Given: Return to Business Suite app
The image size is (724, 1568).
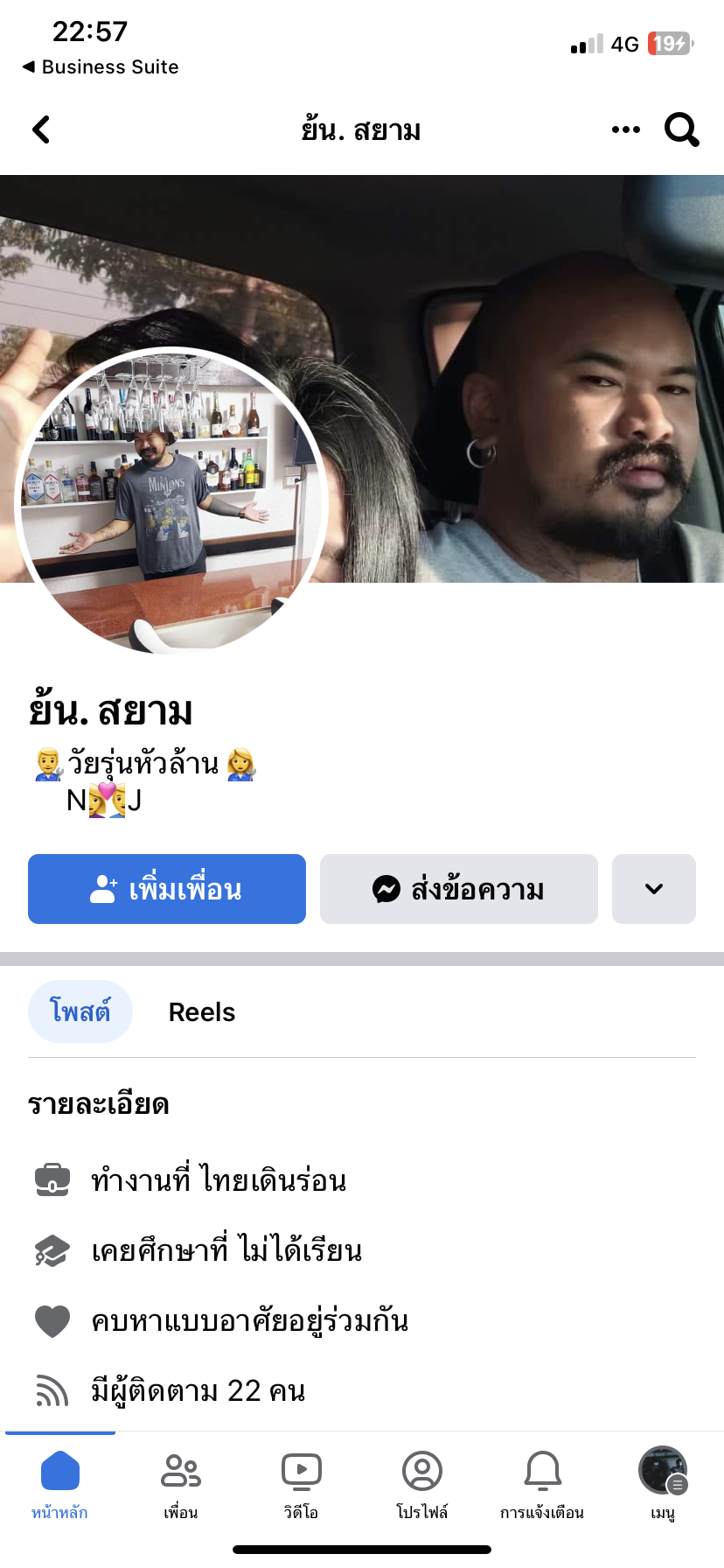Looking at the screenshot, I should coord(100,66).
